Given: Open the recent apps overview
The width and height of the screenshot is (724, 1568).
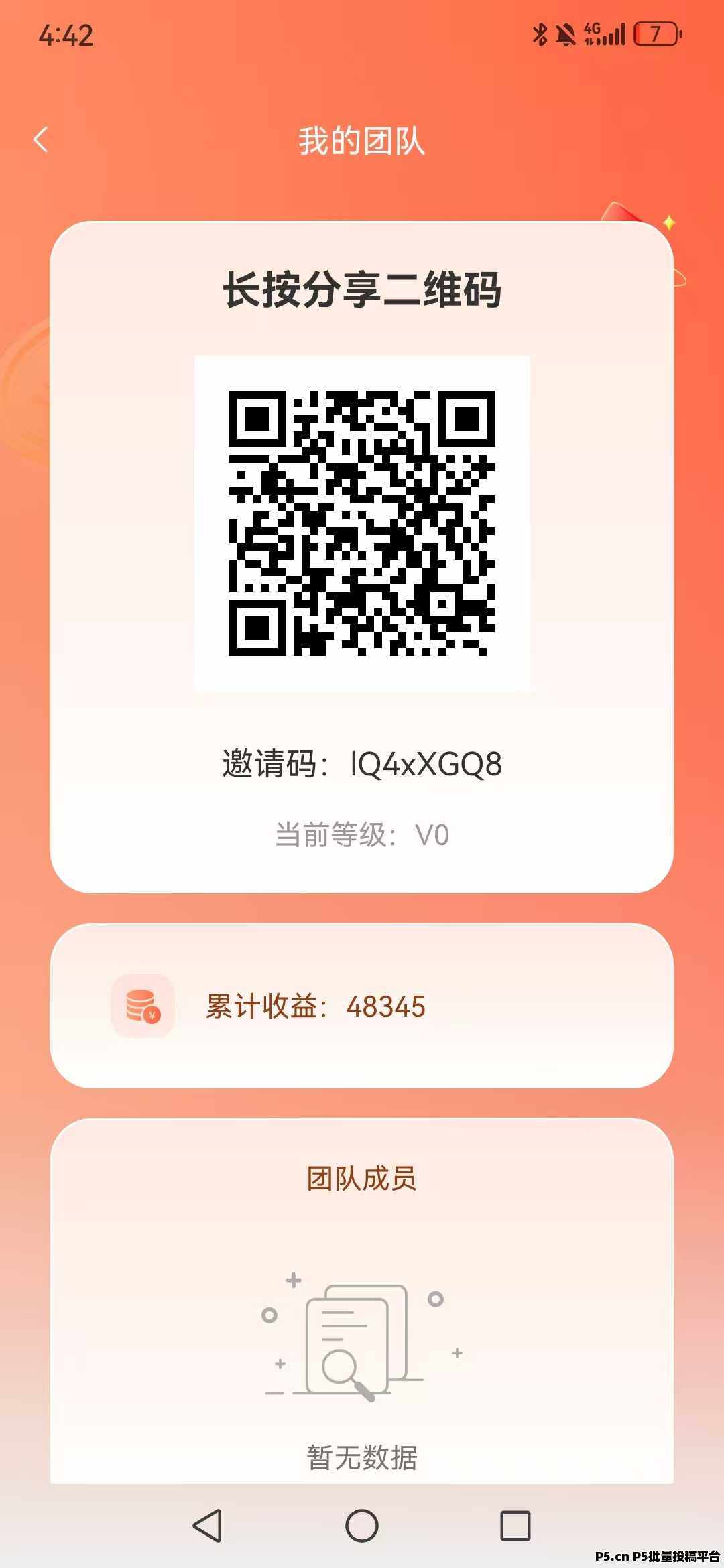Looking at the screenshot, I should click(516, 1526).
